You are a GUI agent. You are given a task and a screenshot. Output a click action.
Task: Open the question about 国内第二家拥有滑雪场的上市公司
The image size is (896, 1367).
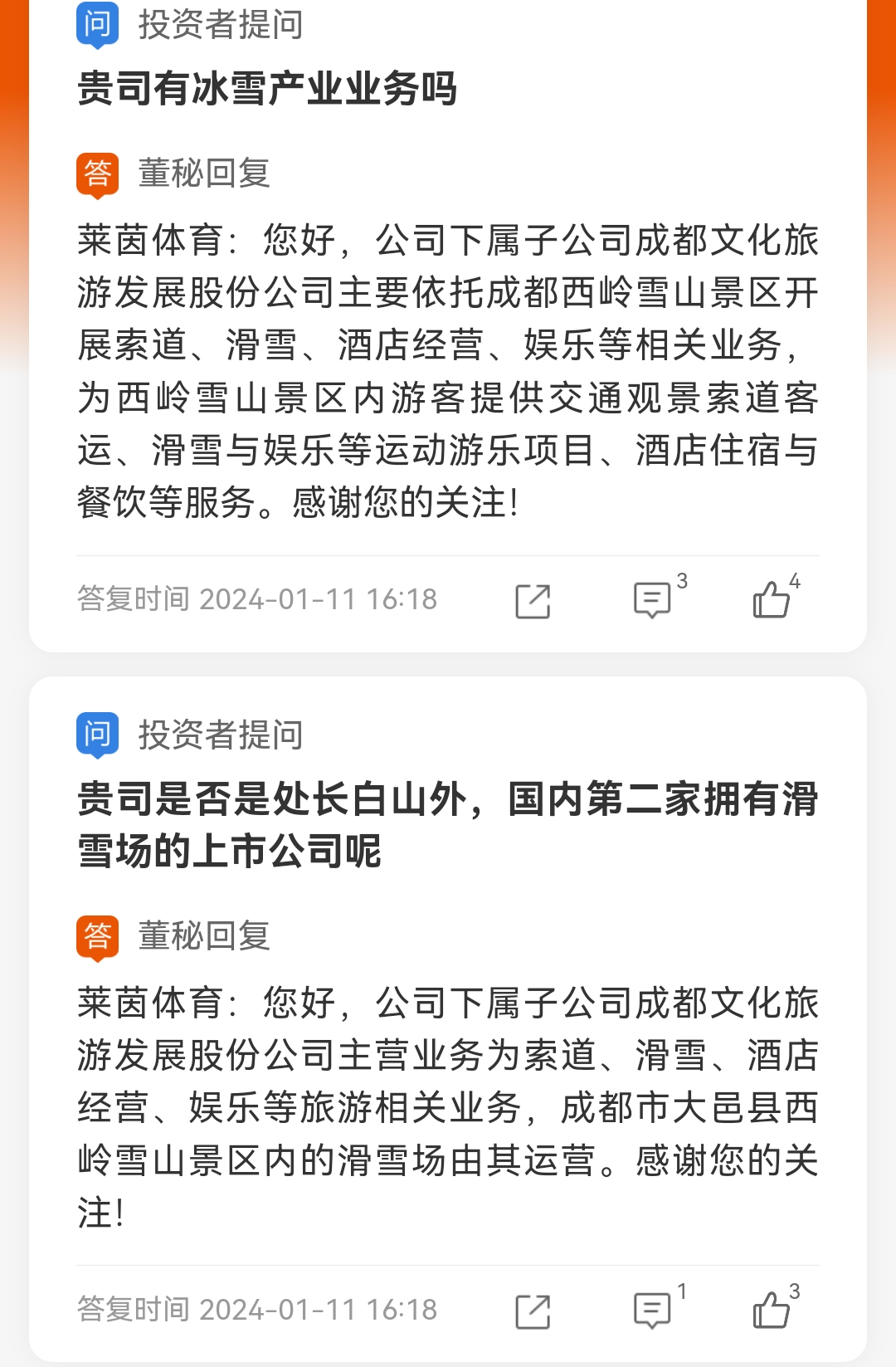447,825
